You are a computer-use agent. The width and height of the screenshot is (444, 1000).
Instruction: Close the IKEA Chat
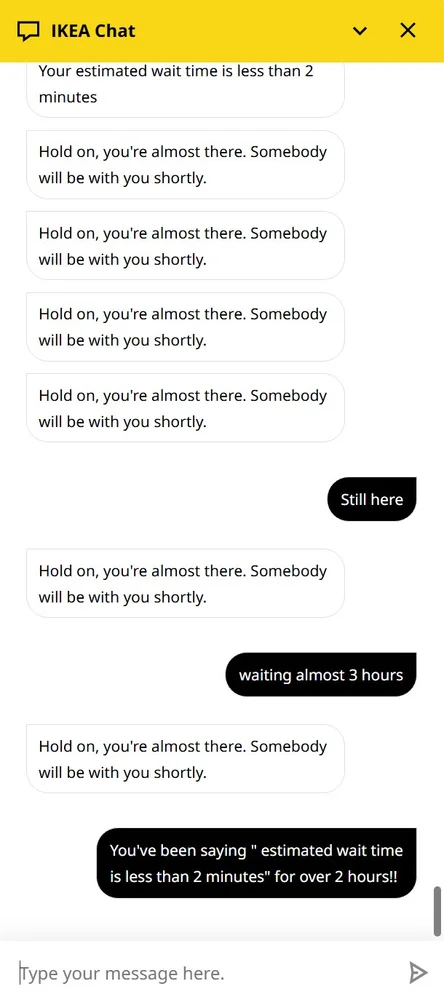tap(408, 30)
